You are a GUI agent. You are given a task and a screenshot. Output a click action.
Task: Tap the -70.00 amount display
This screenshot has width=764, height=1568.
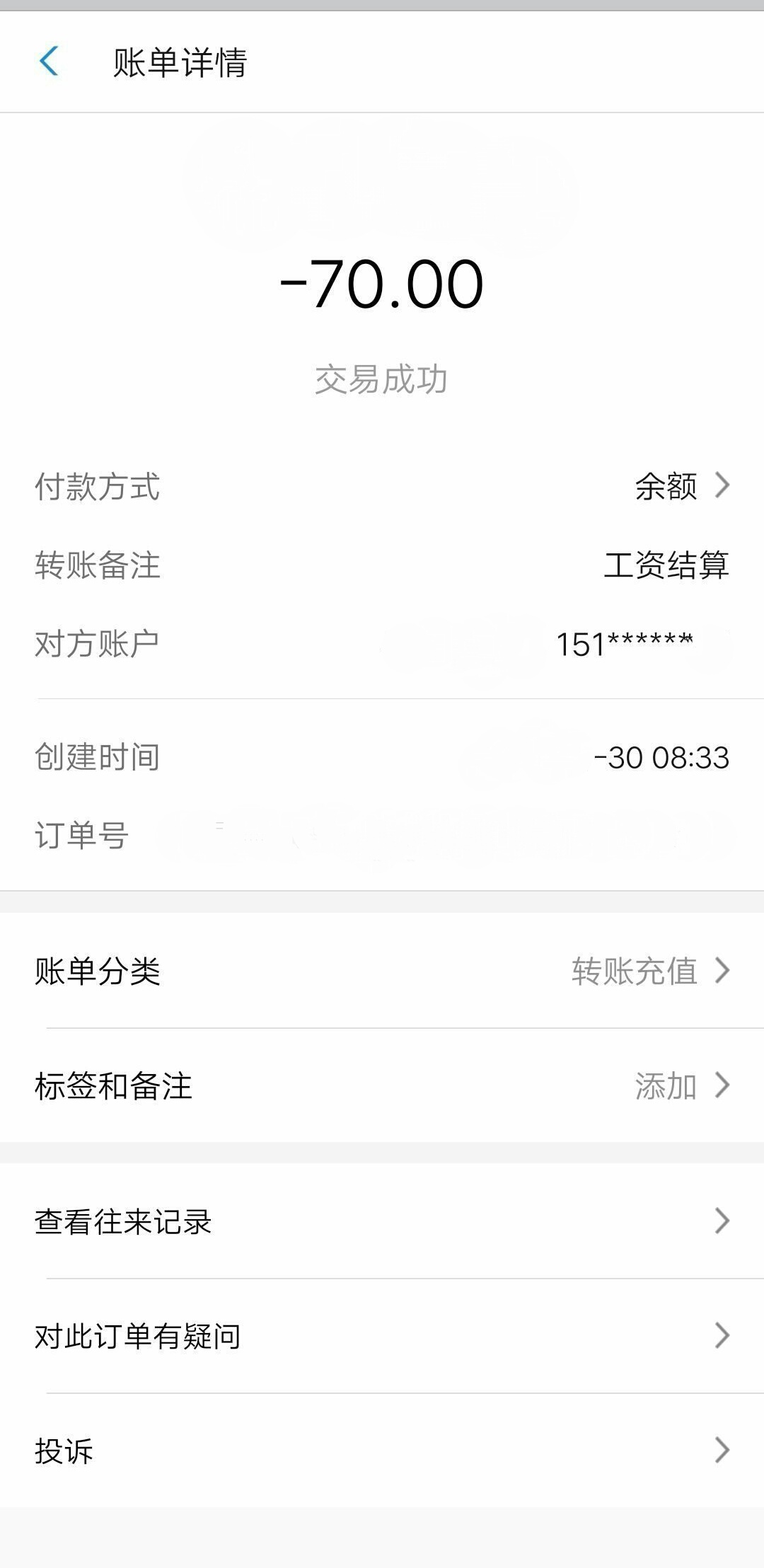382,283
